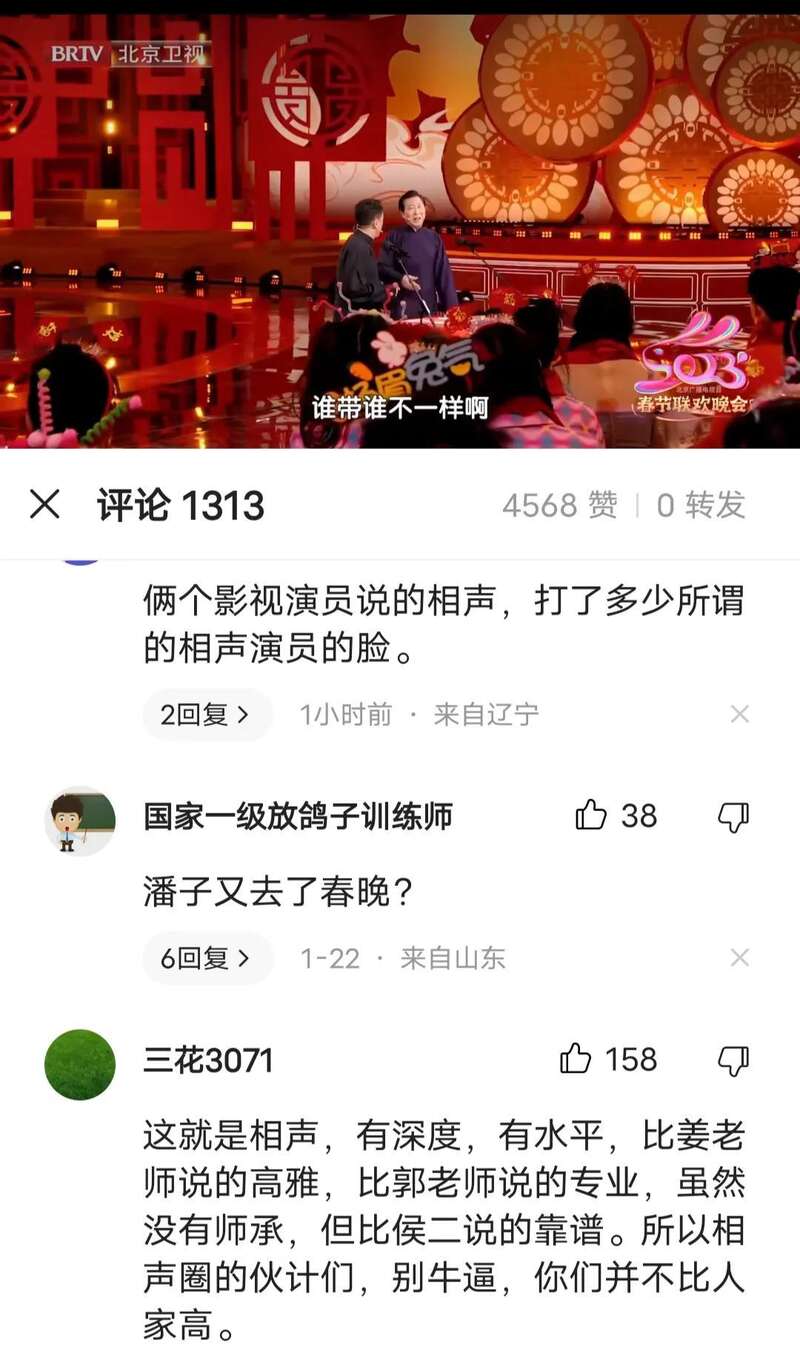Open username 国家一级放鸽子训练师

point(298,816)
